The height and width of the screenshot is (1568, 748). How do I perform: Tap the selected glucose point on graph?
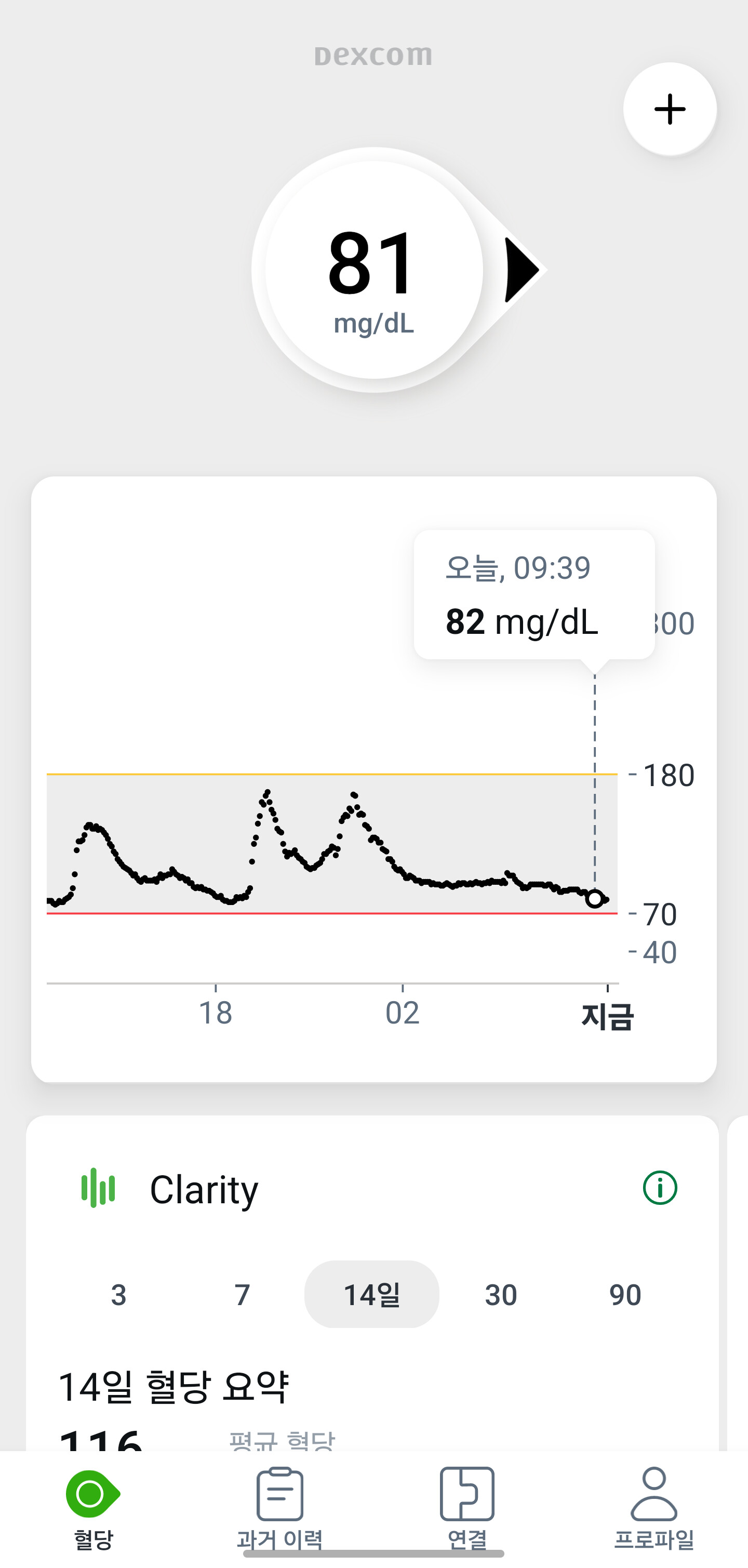click(595, 898)
